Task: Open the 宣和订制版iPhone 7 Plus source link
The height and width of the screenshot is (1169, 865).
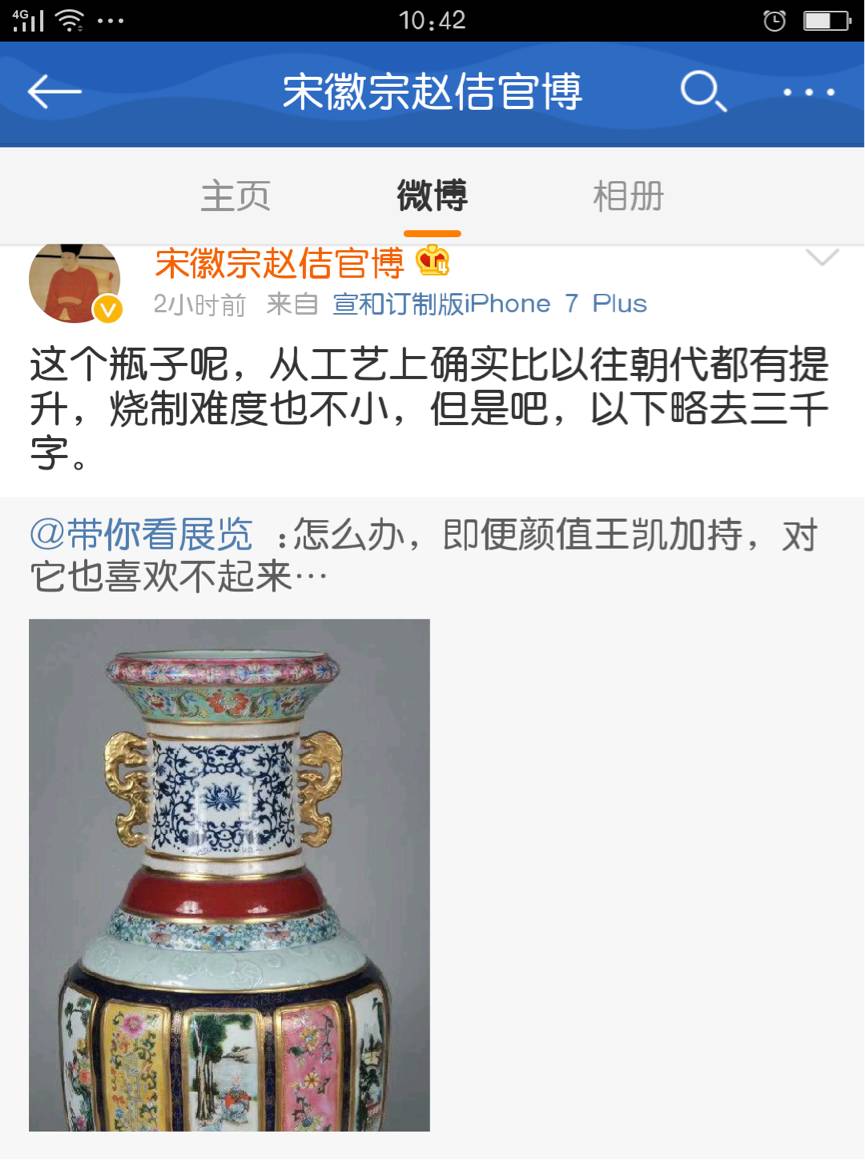Action: click(x=489, y=304)
